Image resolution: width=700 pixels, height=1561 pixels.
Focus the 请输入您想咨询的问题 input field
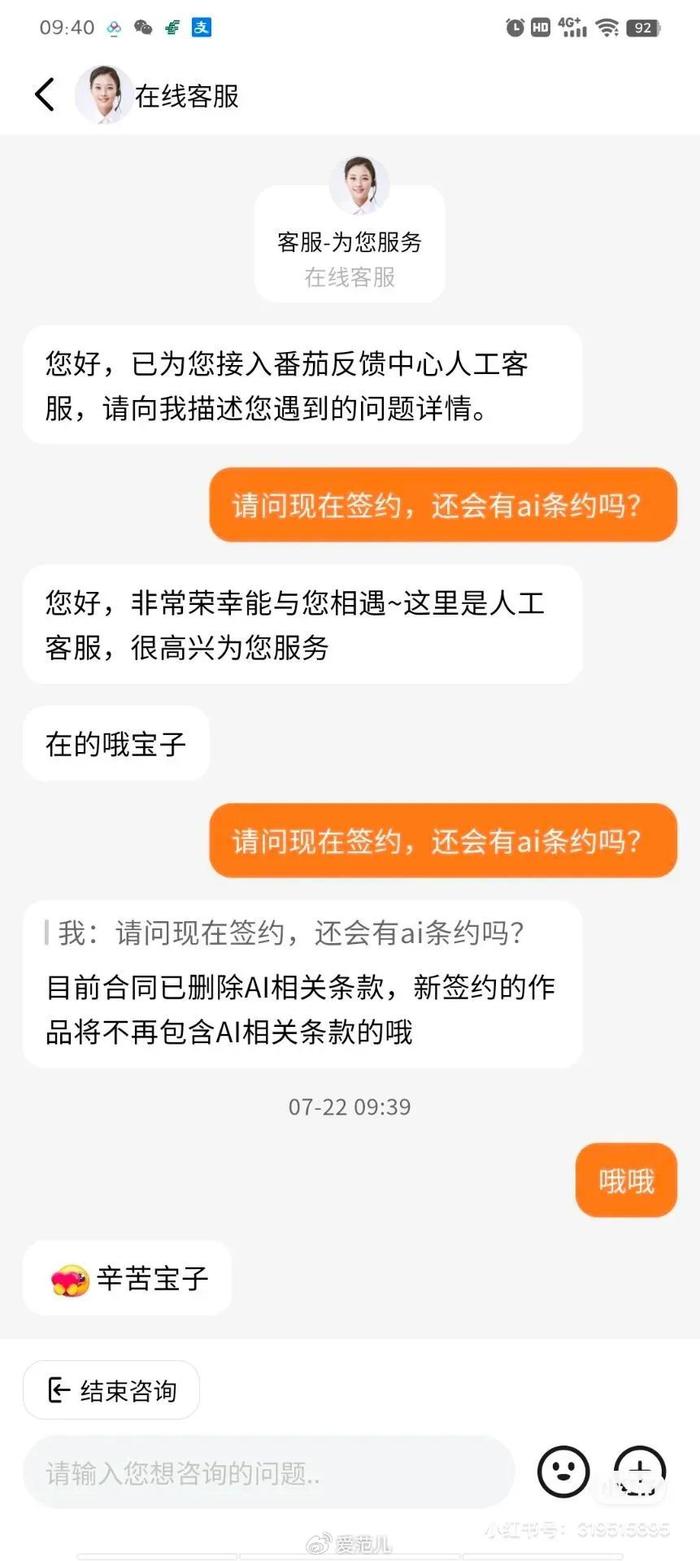coord(268,1472)
